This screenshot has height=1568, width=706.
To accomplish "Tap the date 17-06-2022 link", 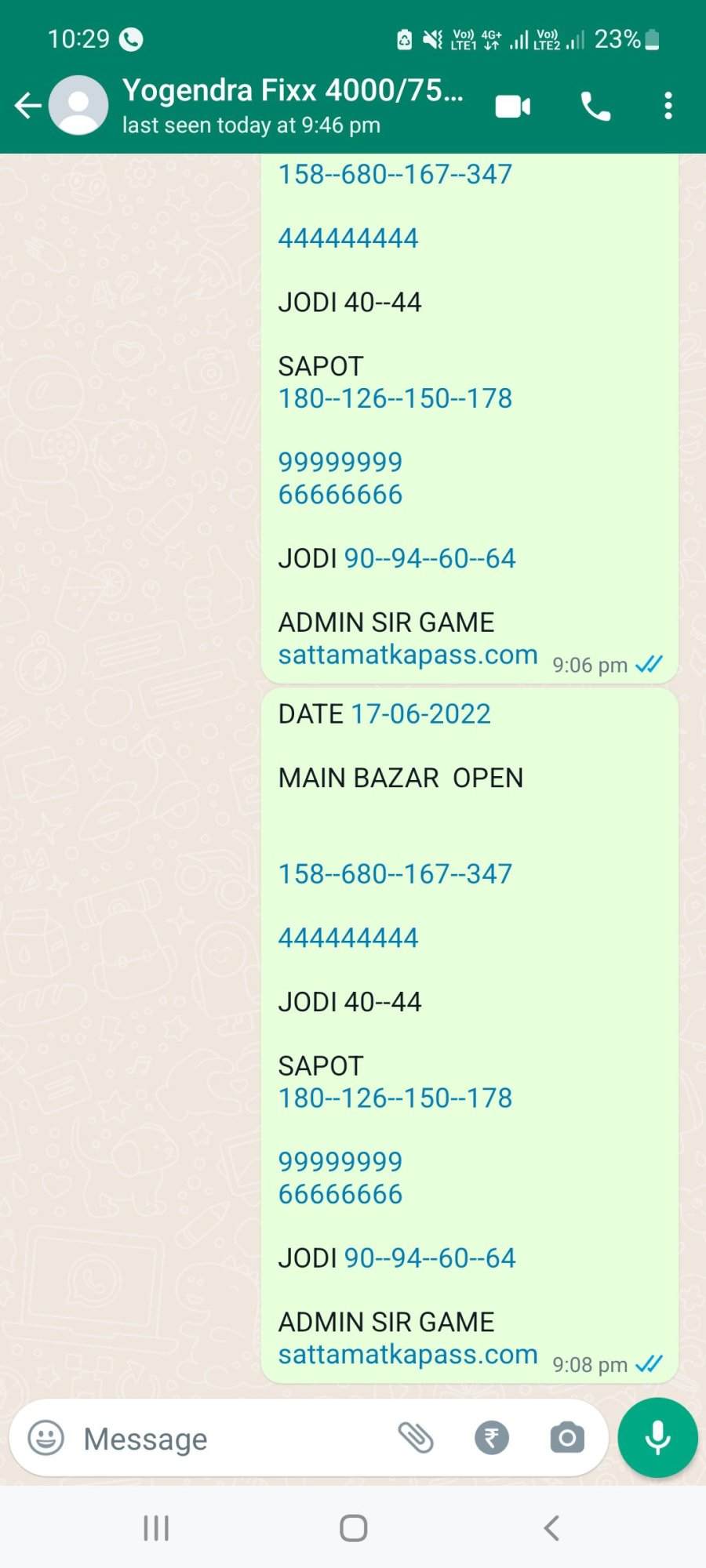I will 421,713.
